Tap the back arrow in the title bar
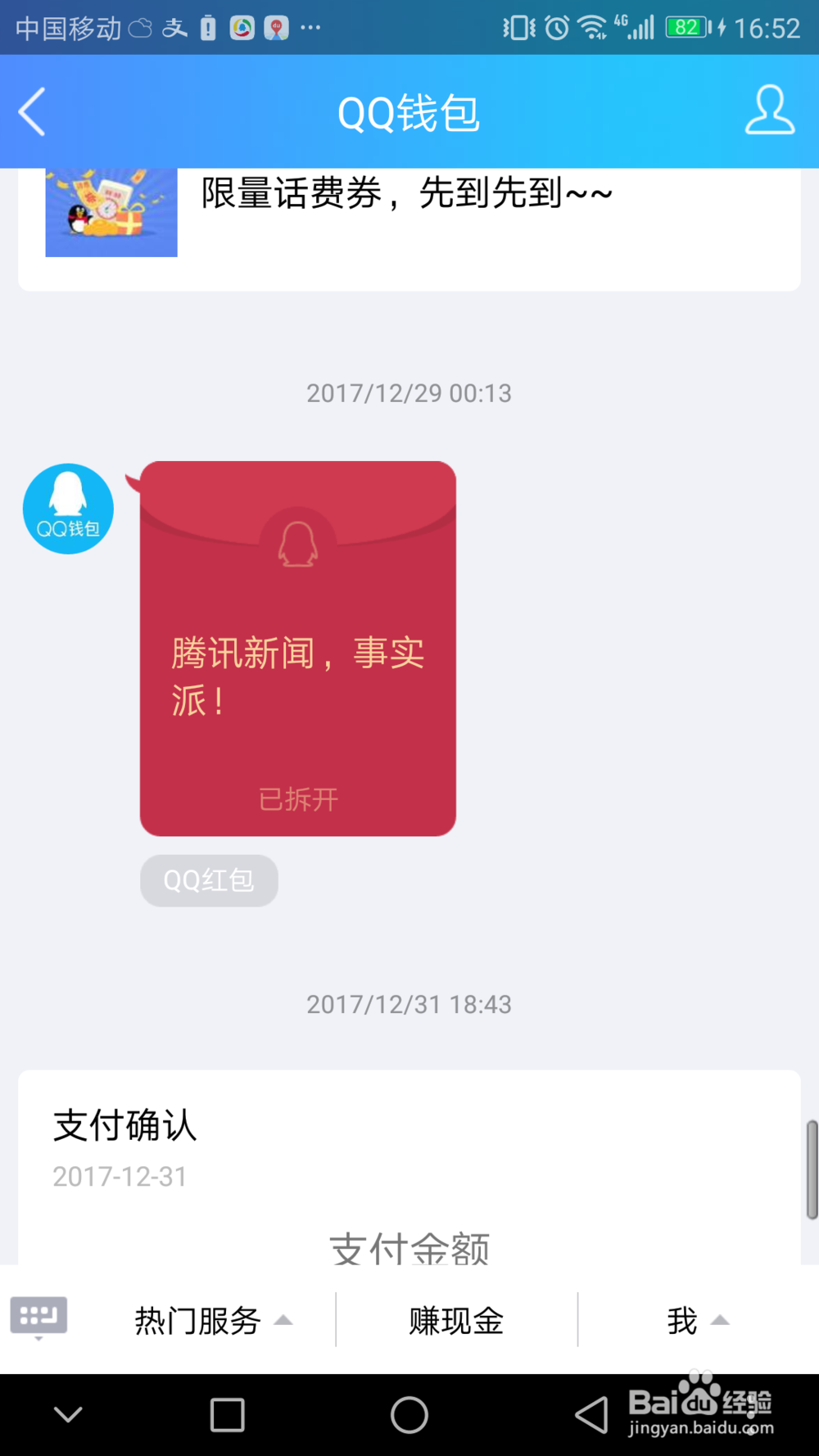The image size is (819, 1456). [x=31, y=112]
